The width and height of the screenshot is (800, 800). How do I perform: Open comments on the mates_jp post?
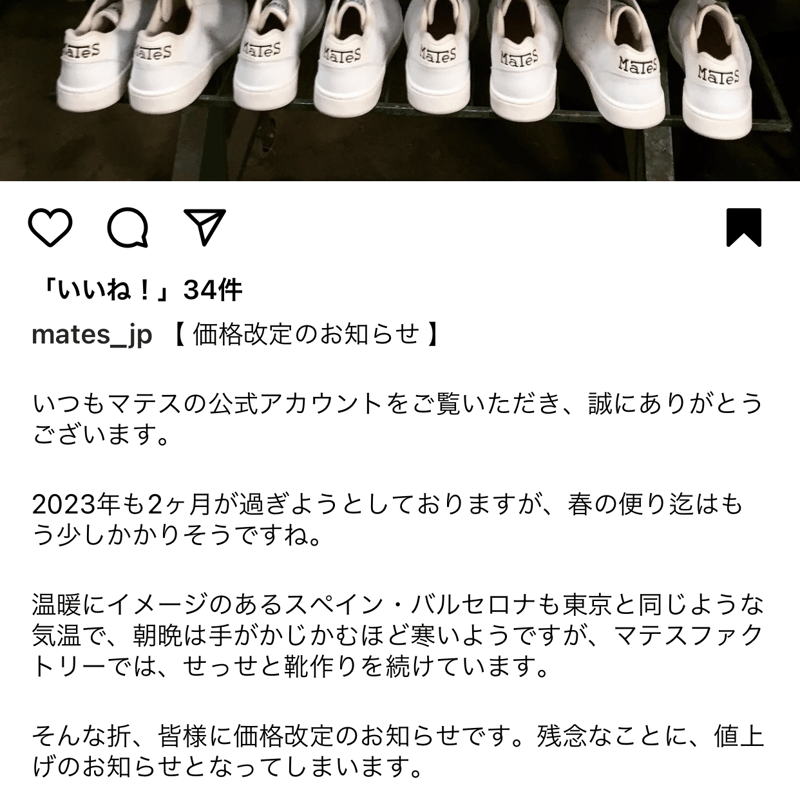(x=127, y=228)
